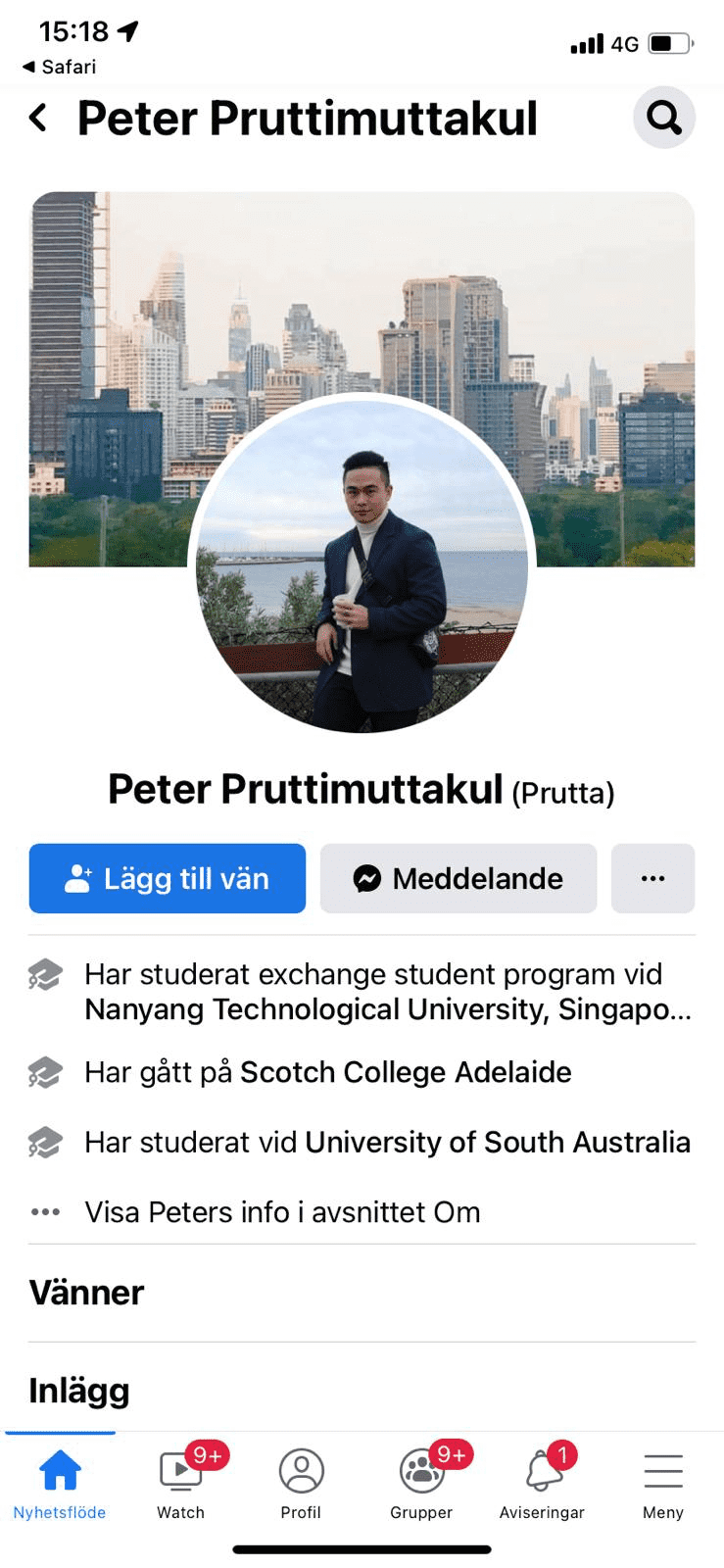Viewport: 724px width, 1568px height.
Task: Go back using the header arrow
Action: (x=38, y=119)
